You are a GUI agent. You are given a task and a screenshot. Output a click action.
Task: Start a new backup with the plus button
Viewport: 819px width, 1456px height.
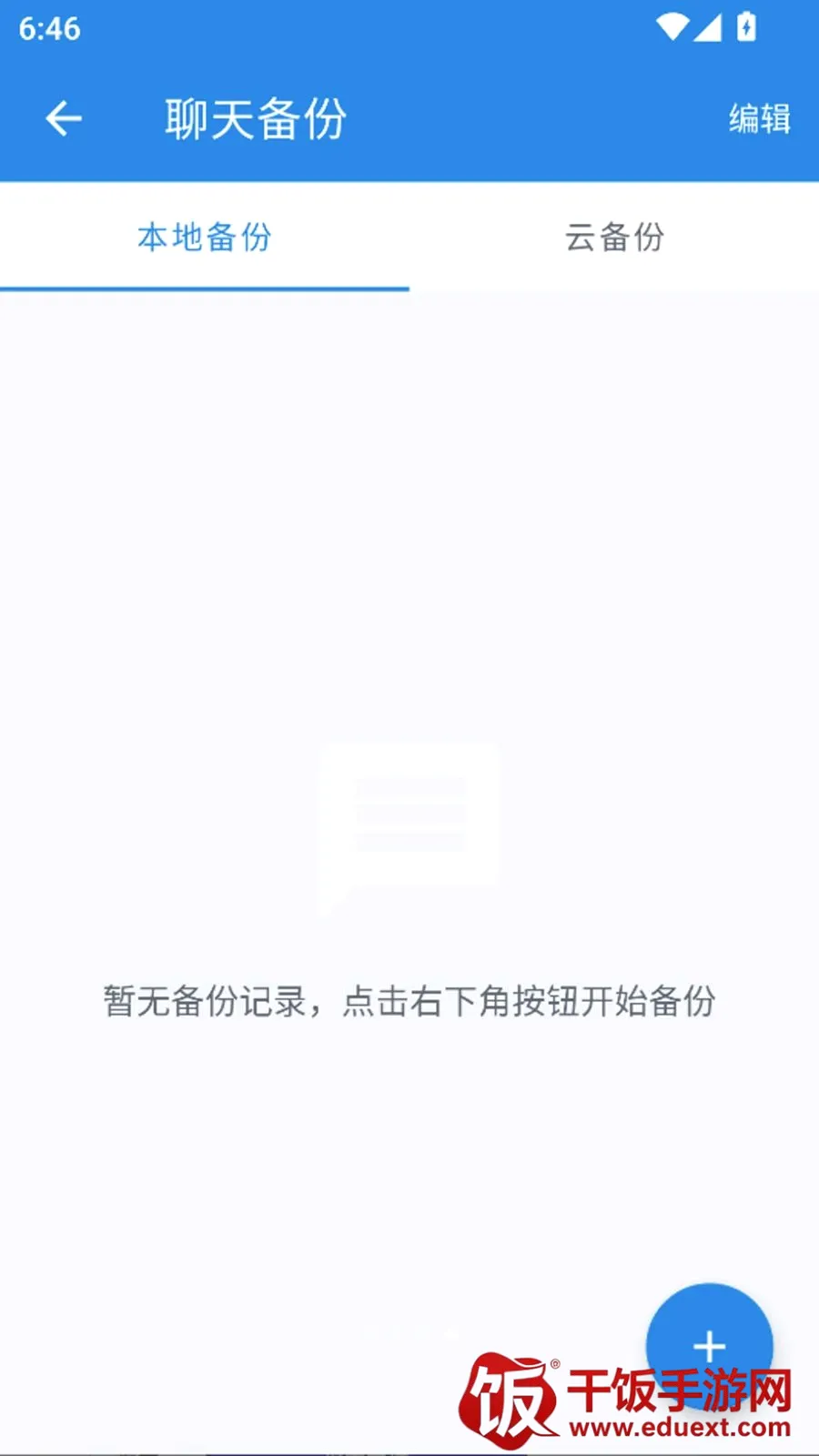[709, 1346]
